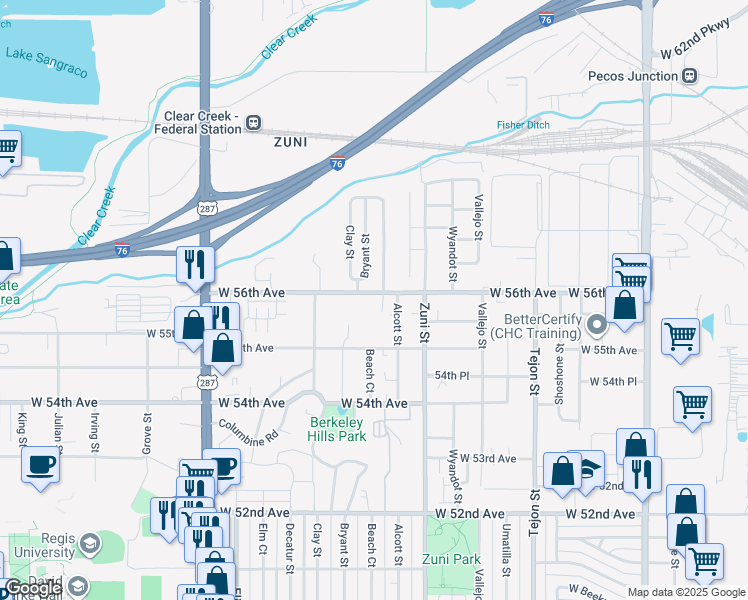Select the BetterCertify (CHC Training) pin
Viewport: 748px width, 600px height.
[x=596, y=325]
